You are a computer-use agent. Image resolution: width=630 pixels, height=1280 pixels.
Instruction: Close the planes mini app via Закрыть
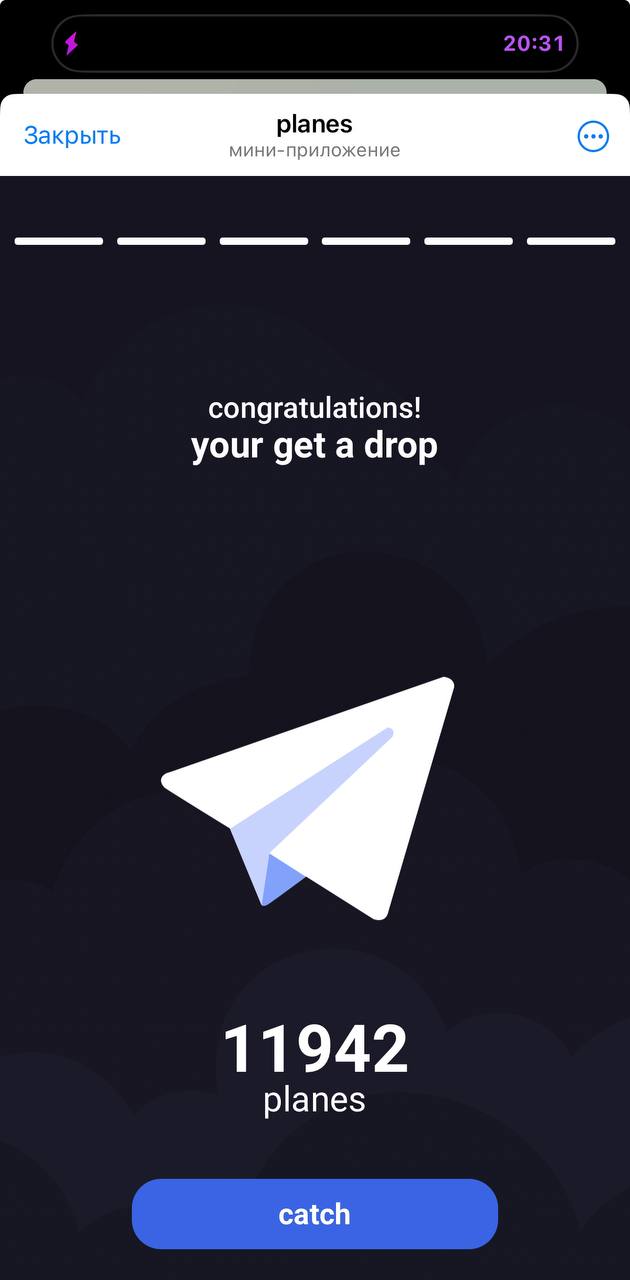tap(72, 136)
